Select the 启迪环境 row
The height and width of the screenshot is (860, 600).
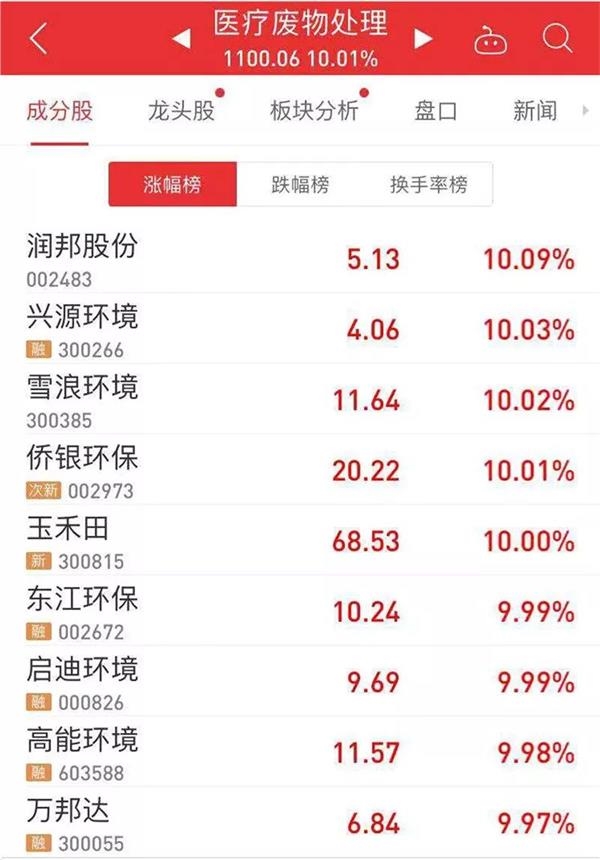[x=300, y=681]
